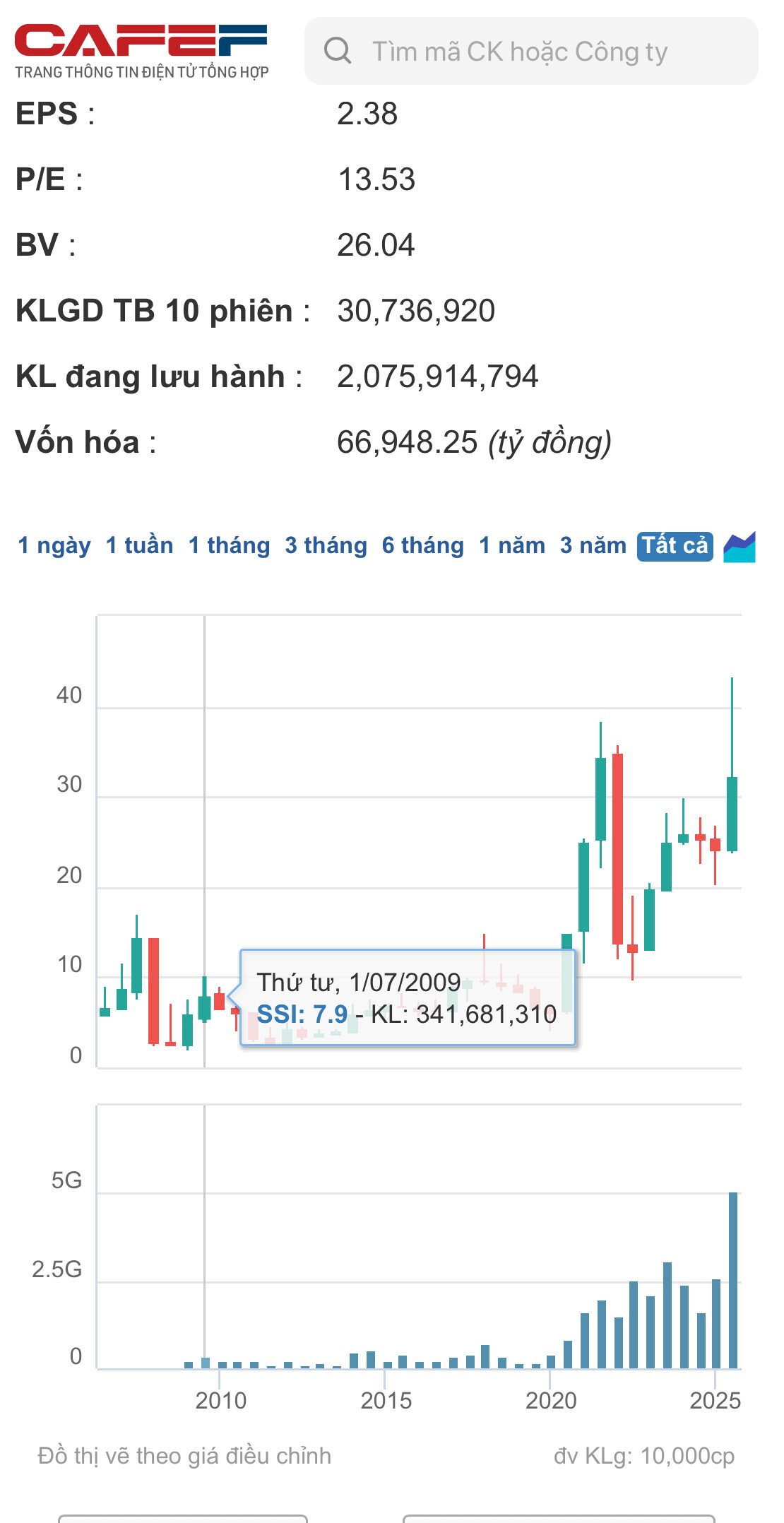
Task: Open the CafeF home logo
Action: point(141,51)
